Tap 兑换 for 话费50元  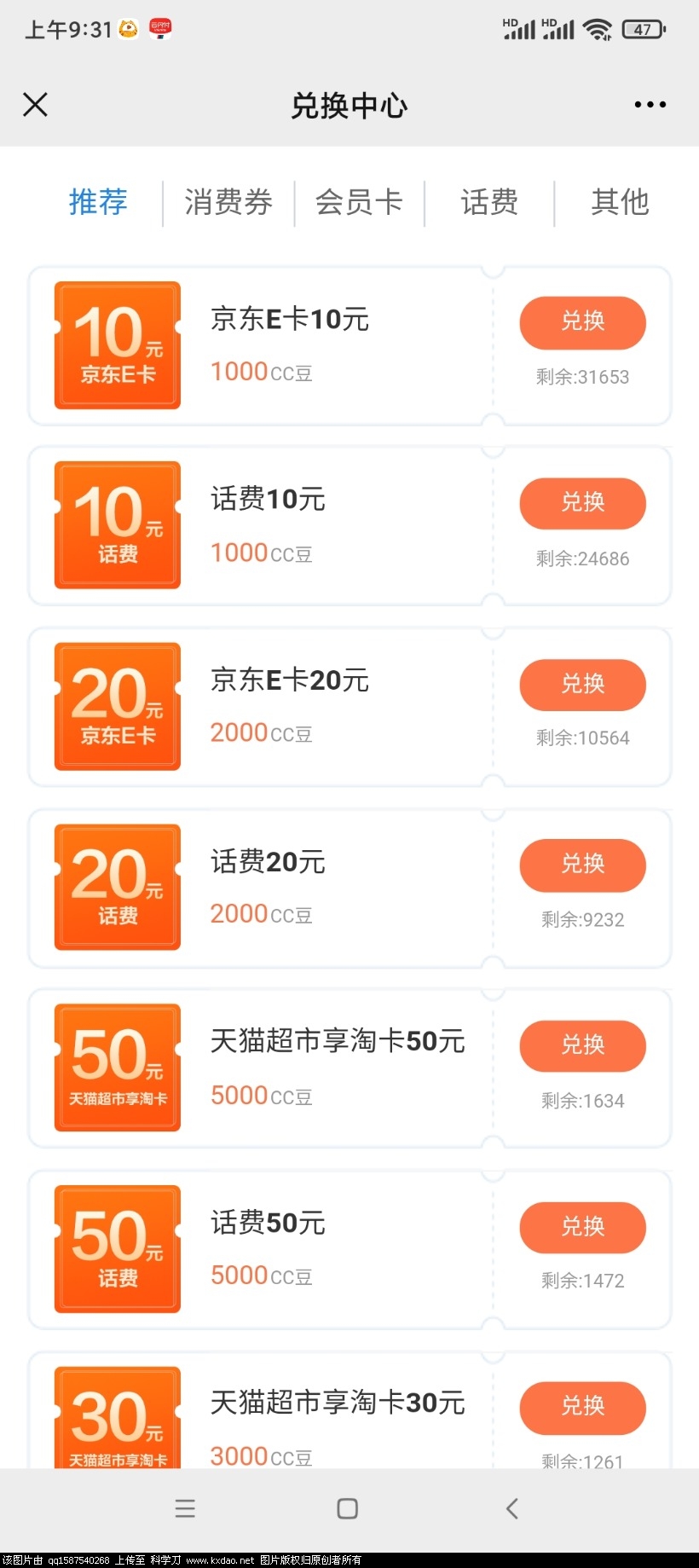pyautogui.click(x=582, y=1227)
